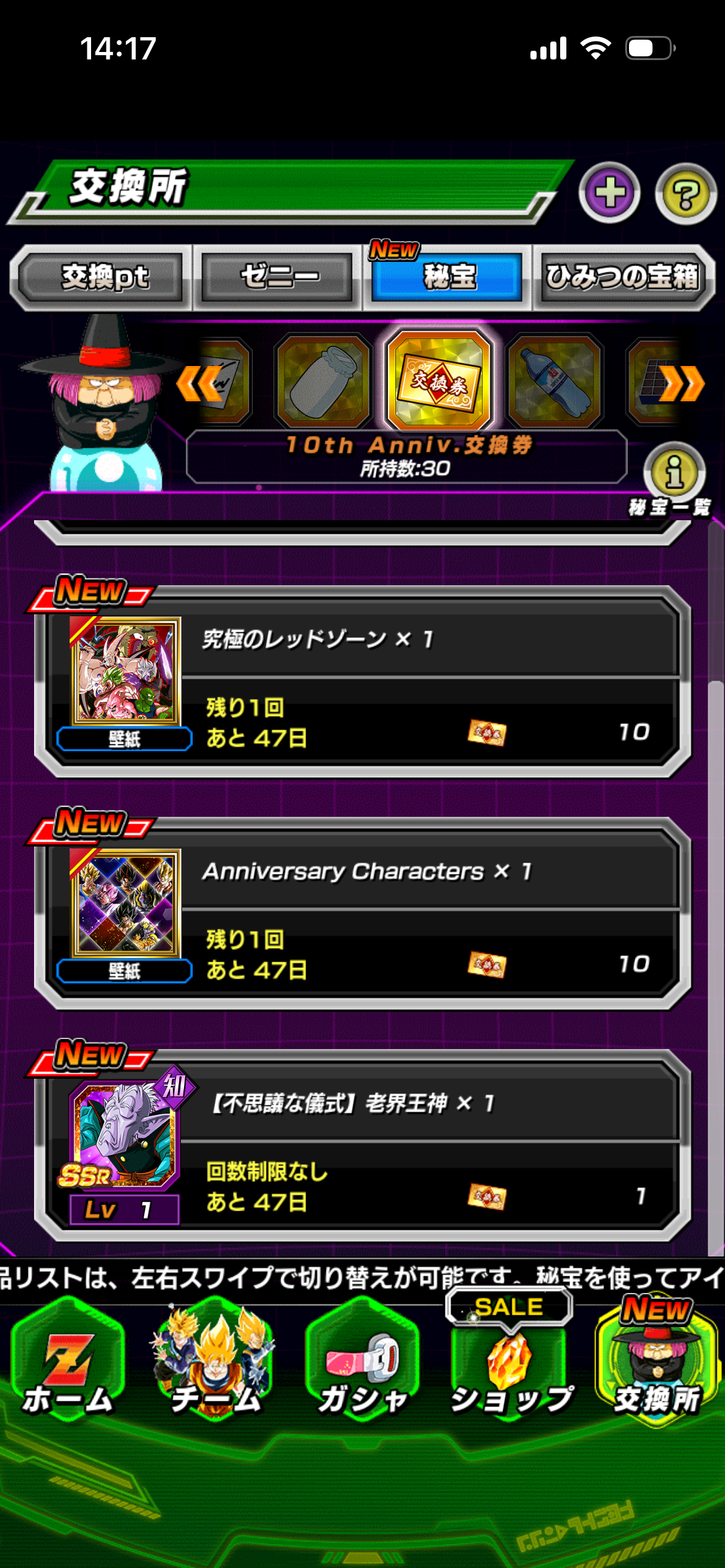The image size is (725, 1568).
Task: Switch to the ゼニー tab
Action: (278, 277)
